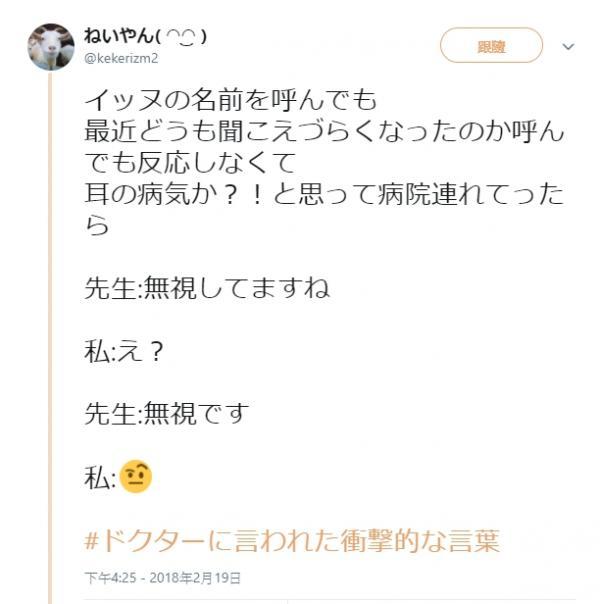The width and height of the screenshot is (600, 604).
Task: Open ねいやん's profile picture
Action: coord(51,47)
